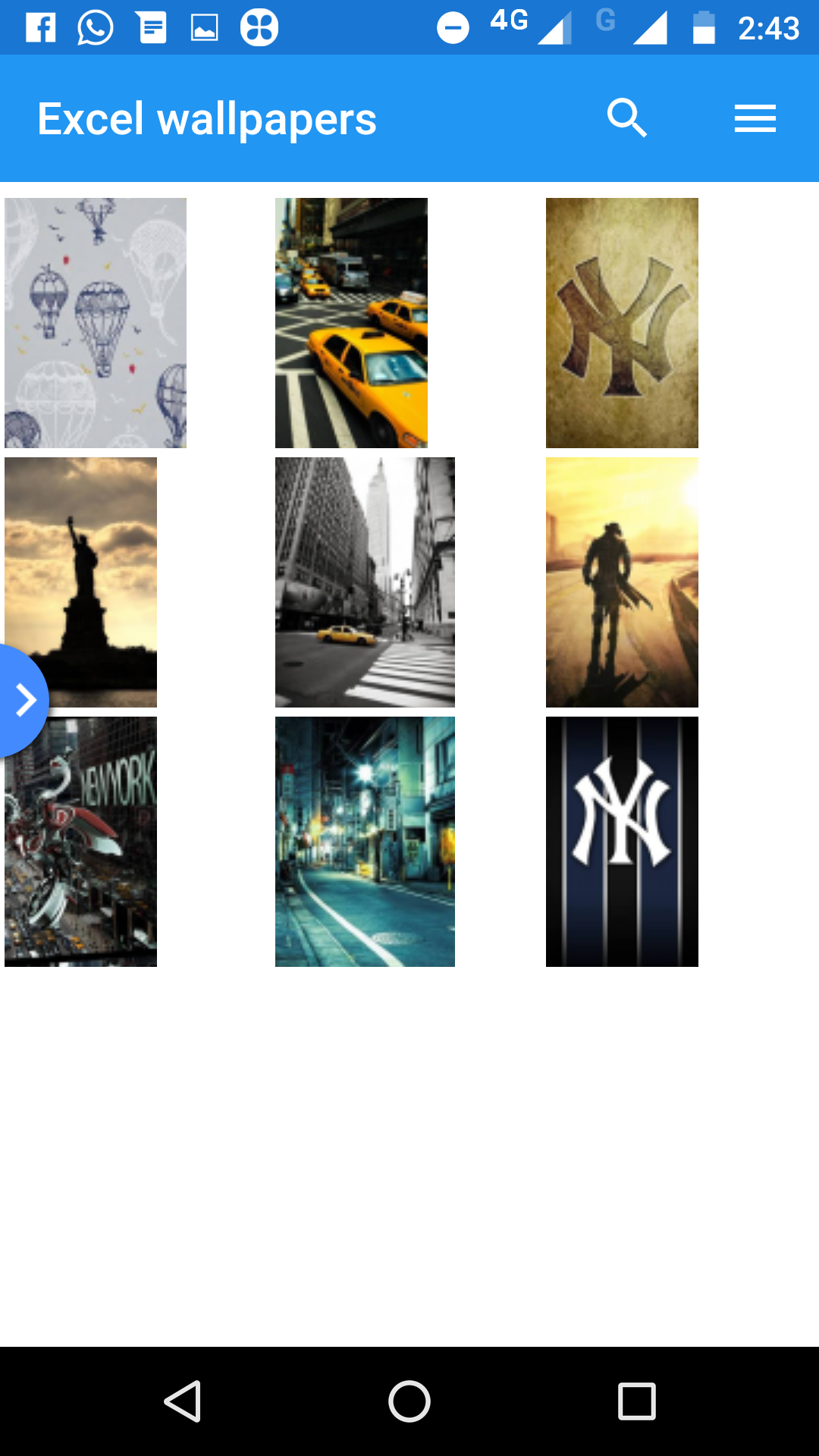
Task: Select the sunset silhouette wallpaper
Action: (x=622, y=582)
